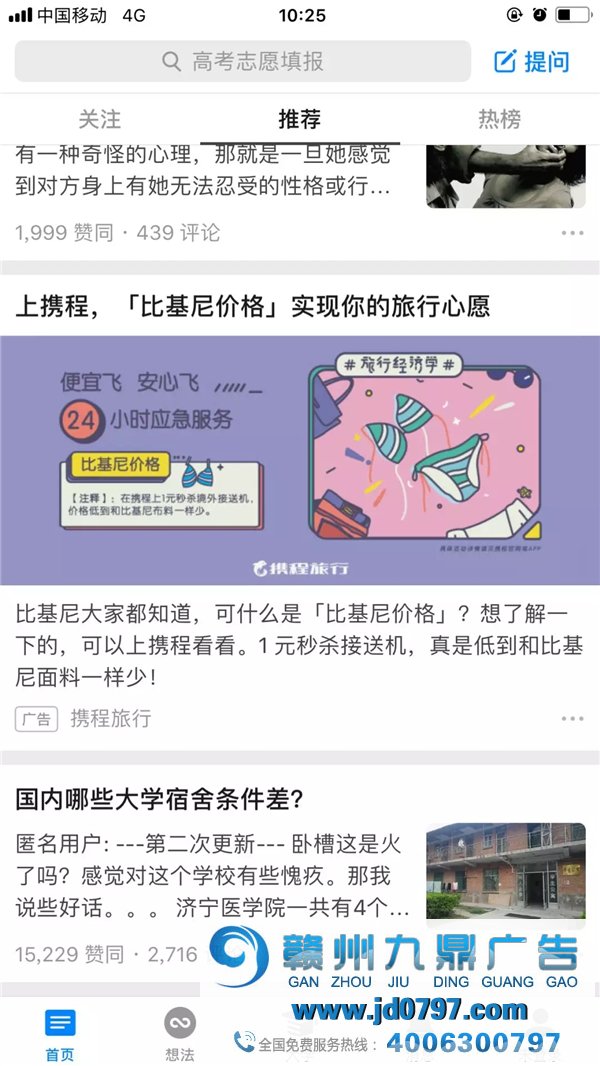Switch to the 热榜 tab
Screen dimensions: 600x1066
499,120
